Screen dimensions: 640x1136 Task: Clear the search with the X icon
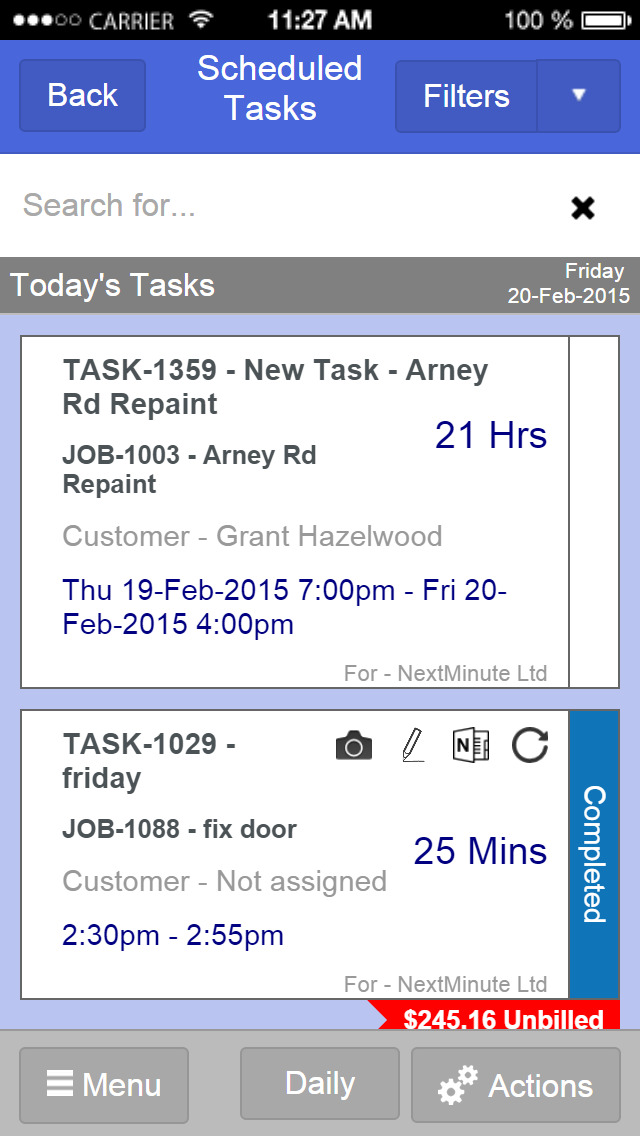pos(583,209)
